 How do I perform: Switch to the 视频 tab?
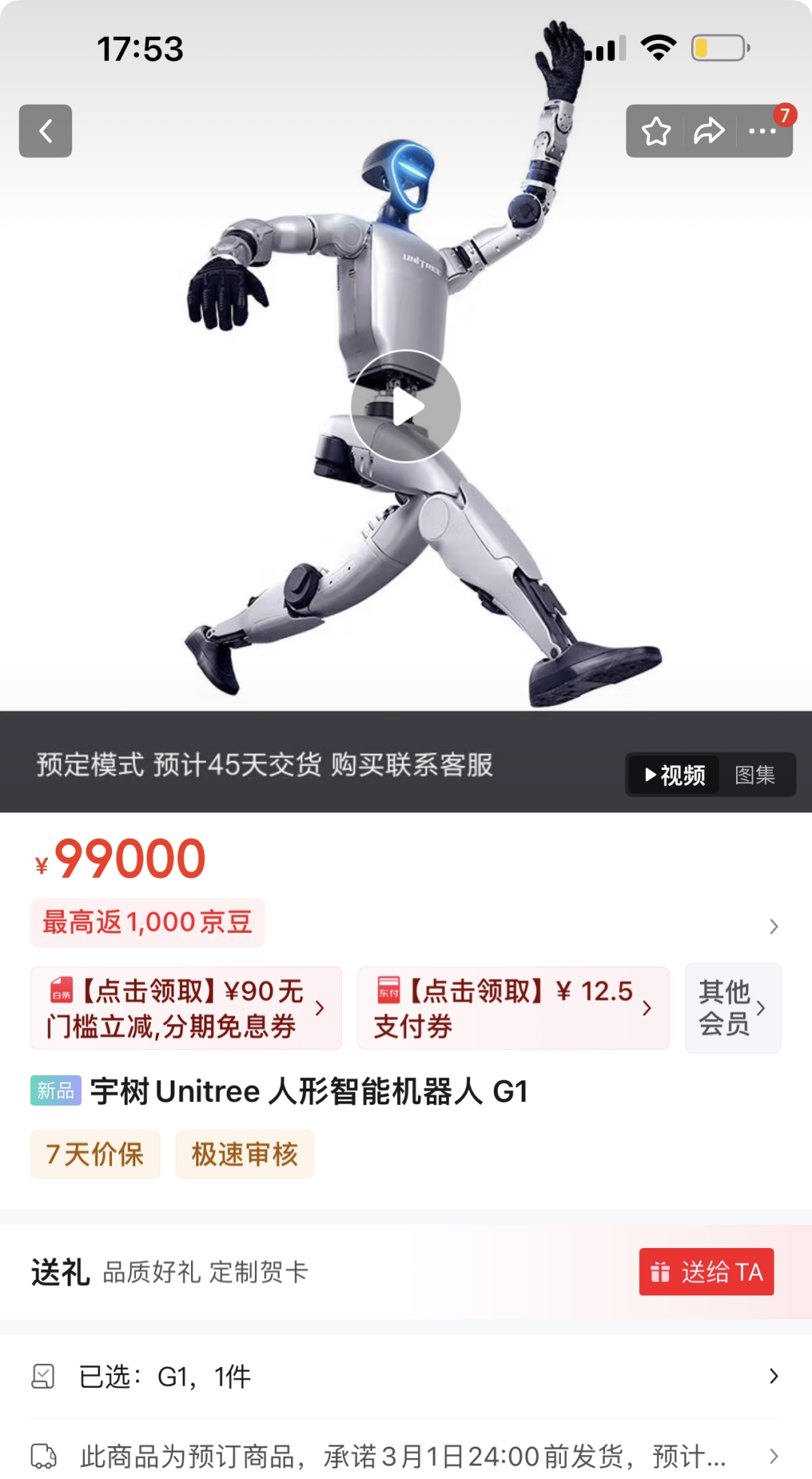674,774
